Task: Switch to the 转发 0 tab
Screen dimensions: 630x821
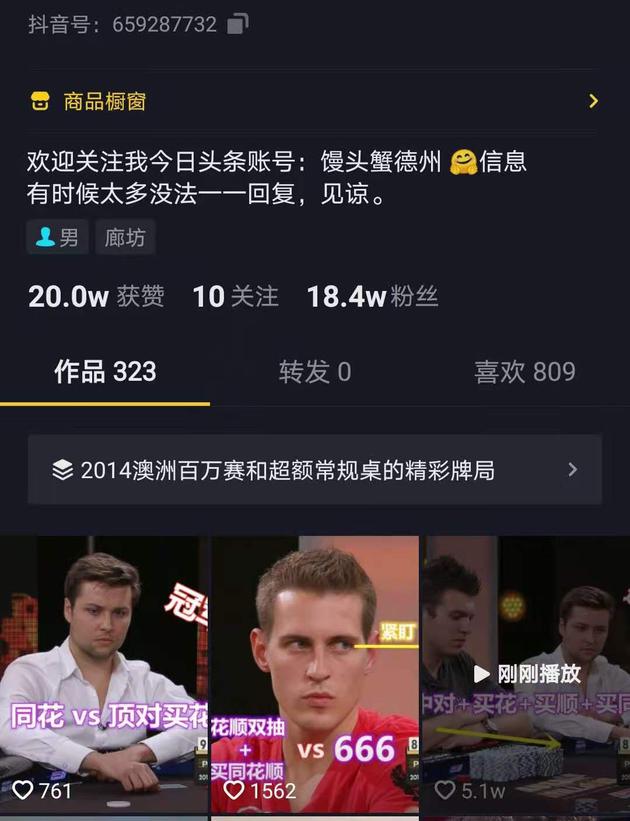Action: tap(314, 372)
